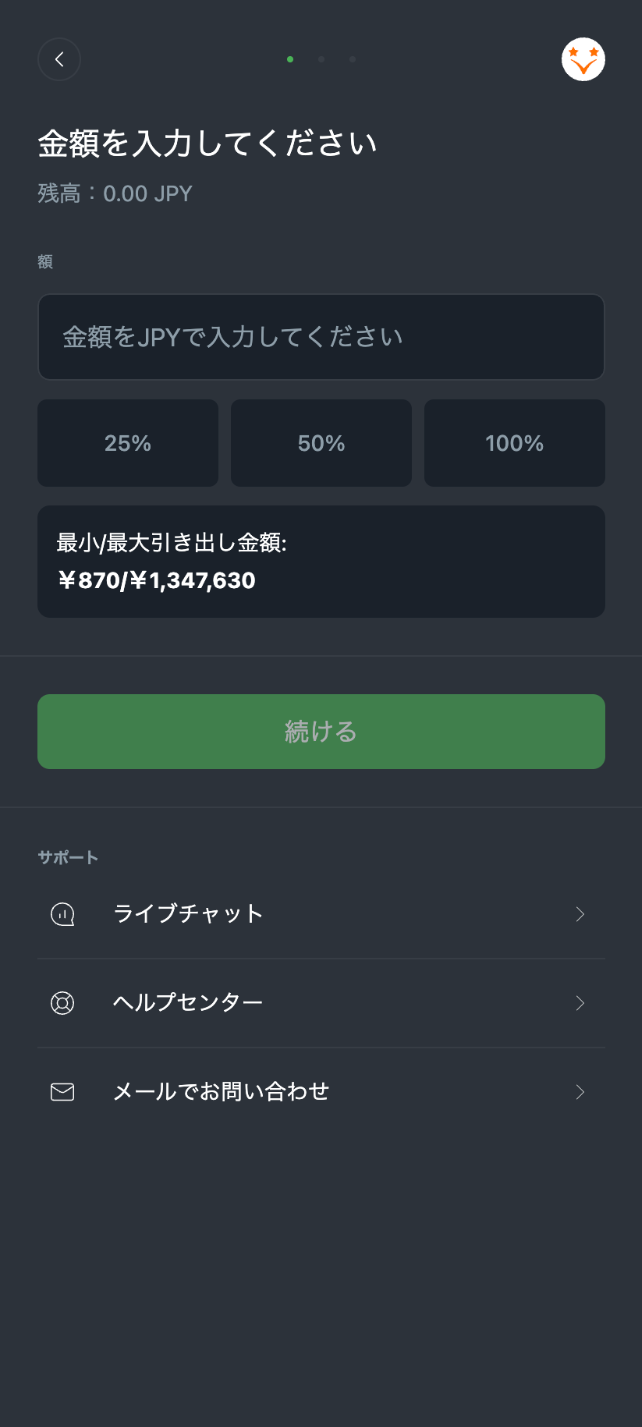Screen dimensions: 642x1427
Task: Tap the green 続ける button
Action: [x=321, y=731]
